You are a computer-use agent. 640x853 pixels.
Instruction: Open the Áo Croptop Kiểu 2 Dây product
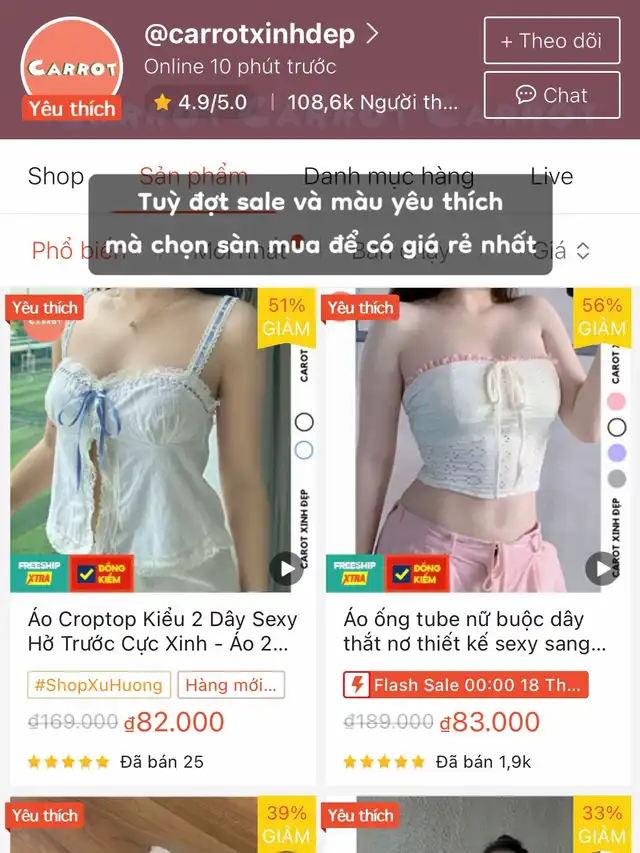[162, 631]
